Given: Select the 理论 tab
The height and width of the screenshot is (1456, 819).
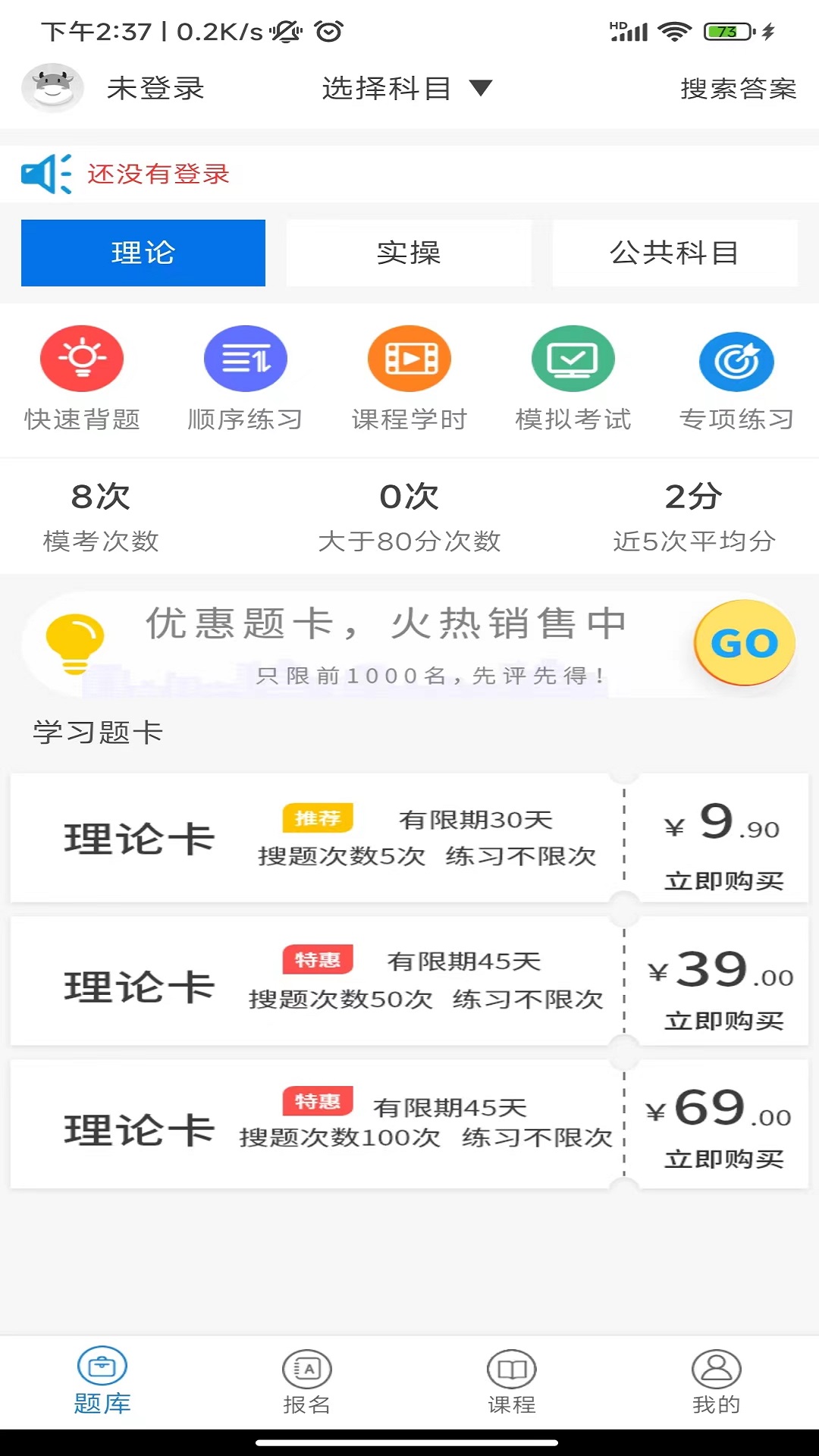Looking at the screenshot, I should pos(143,253).
